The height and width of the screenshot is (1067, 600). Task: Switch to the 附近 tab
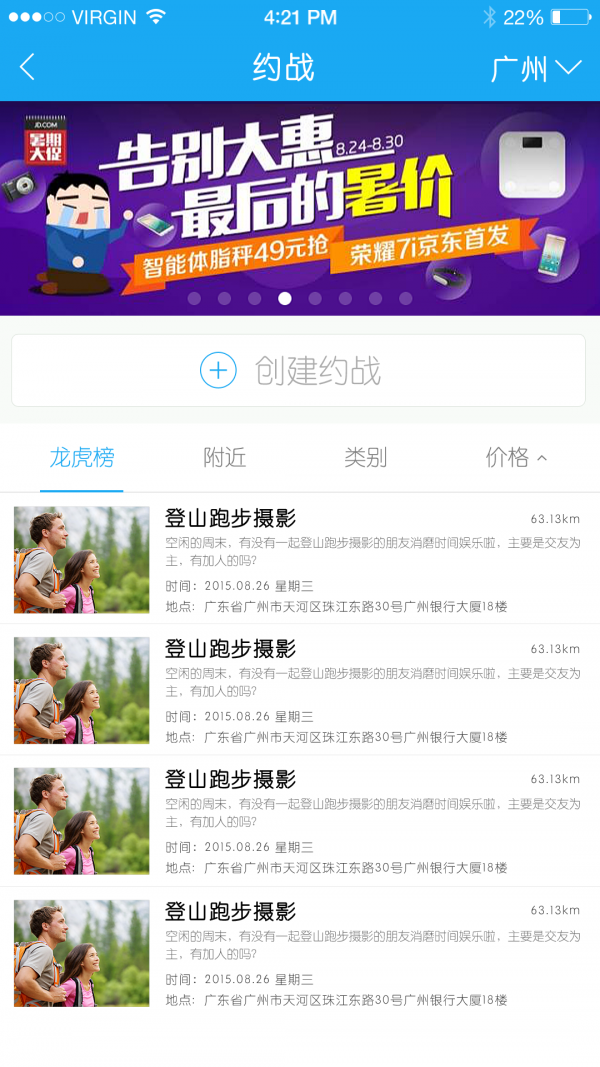(x=224, y=458)
